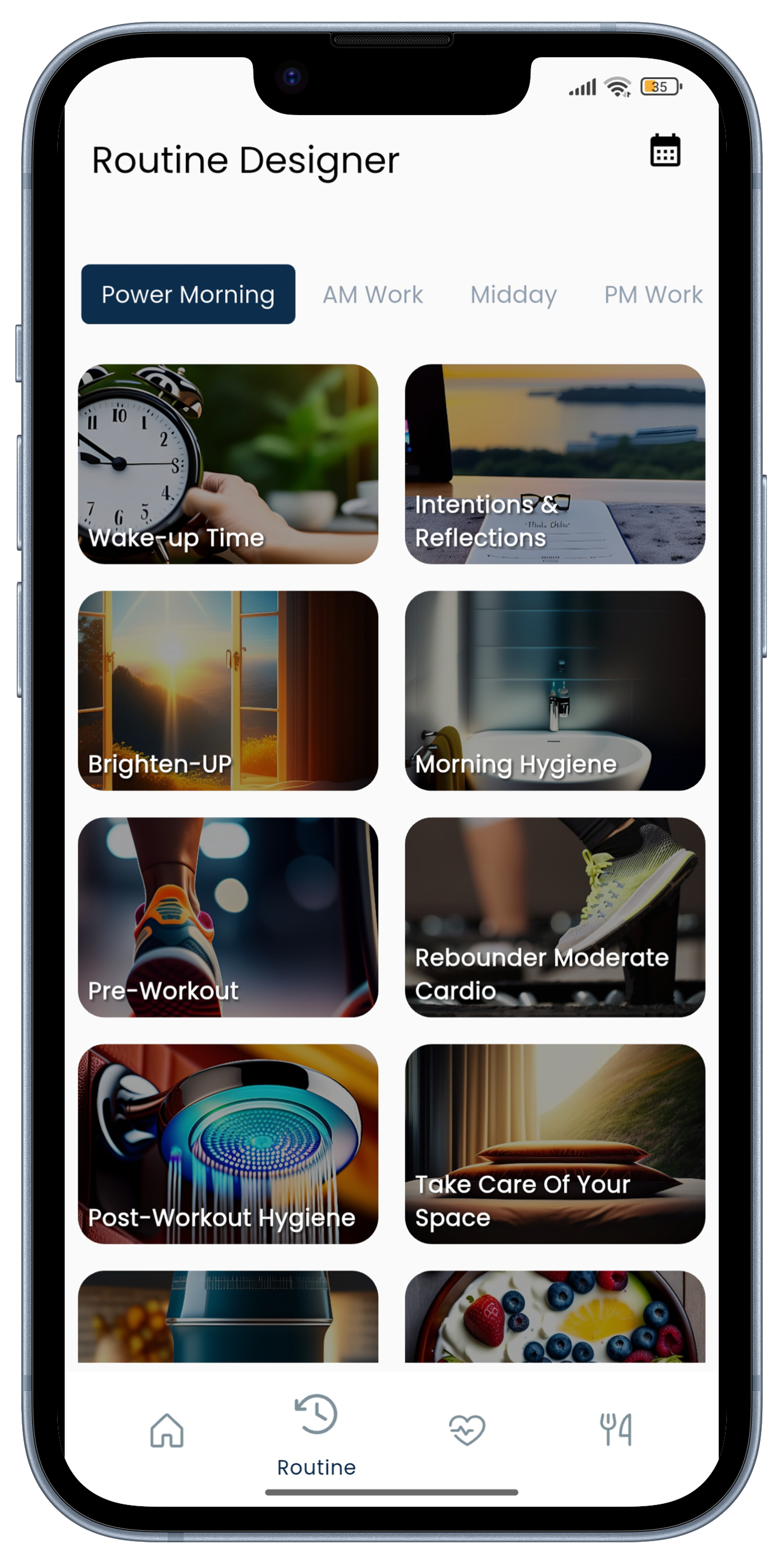This screenshot has width=784, height=1564.
Task: Go to the PM Work tab
Action: (x=653, y=295)
